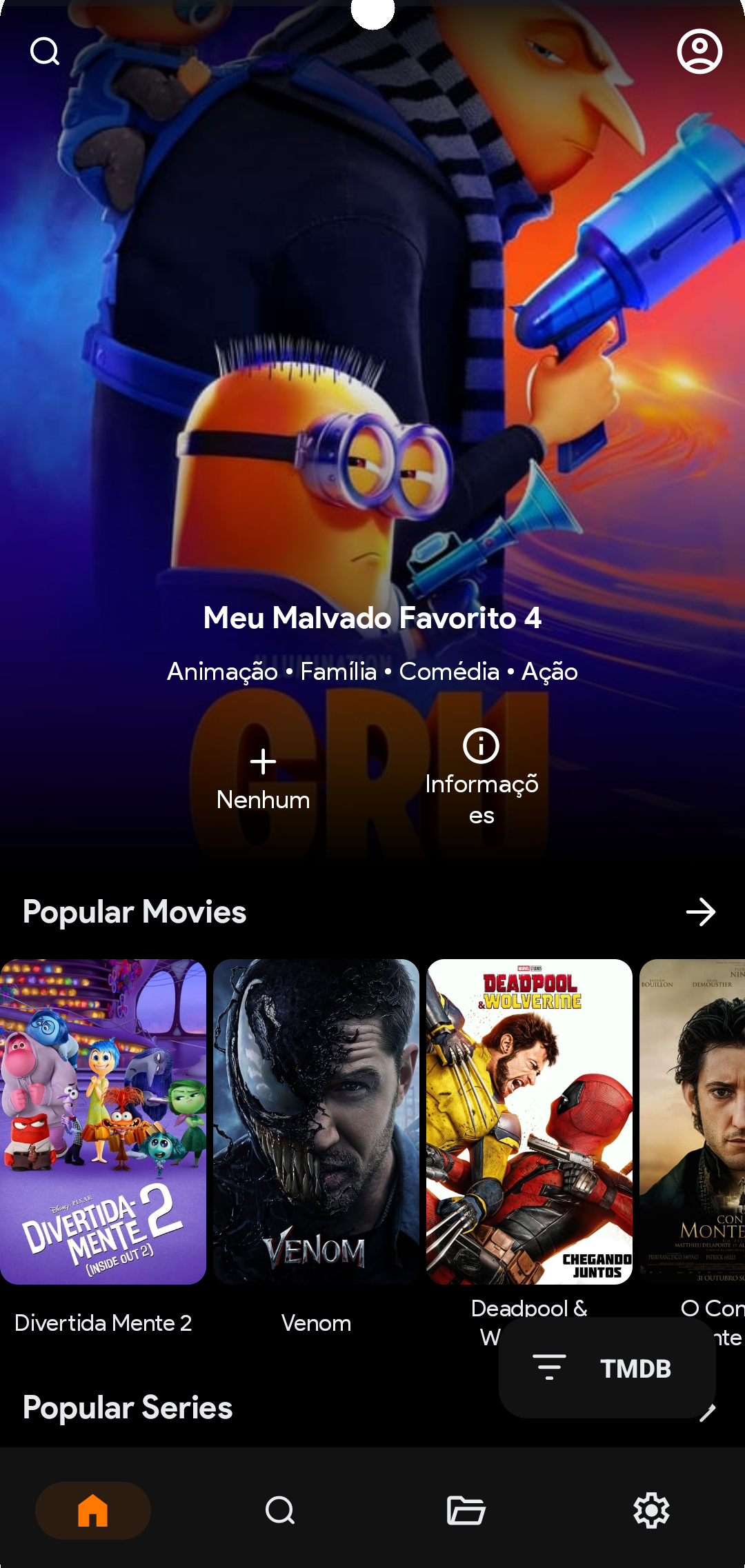Open the TMDB filter button
Screen dimensions: 745x1568
click(607, 1369)
